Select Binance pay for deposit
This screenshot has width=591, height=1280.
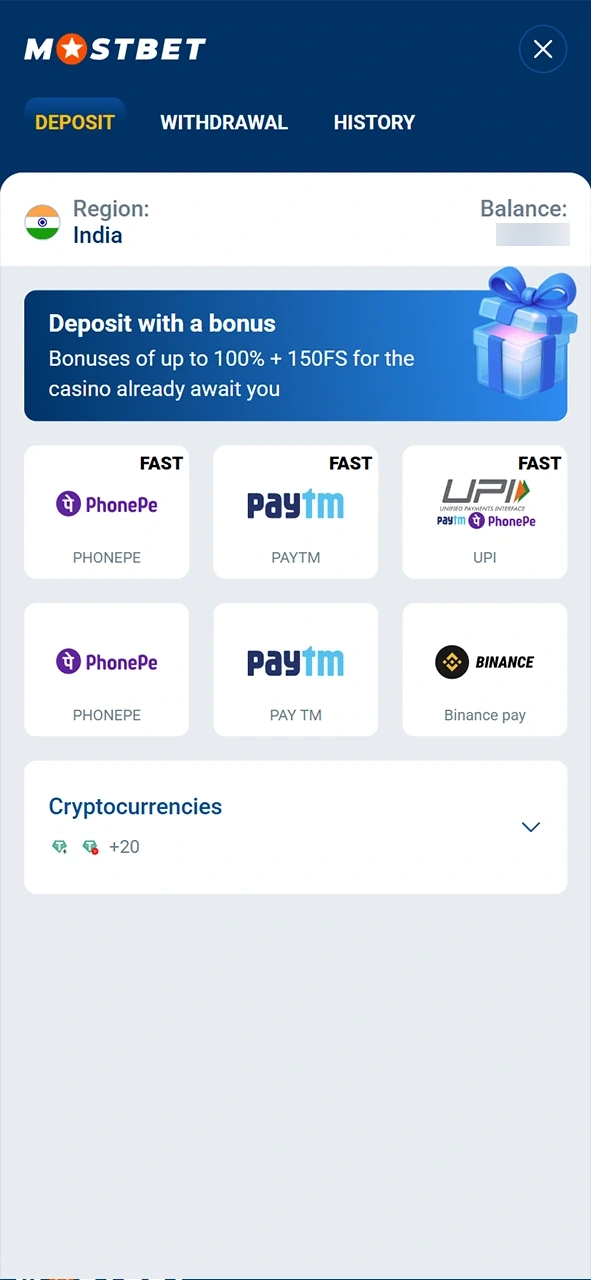[x=485, y=670]
